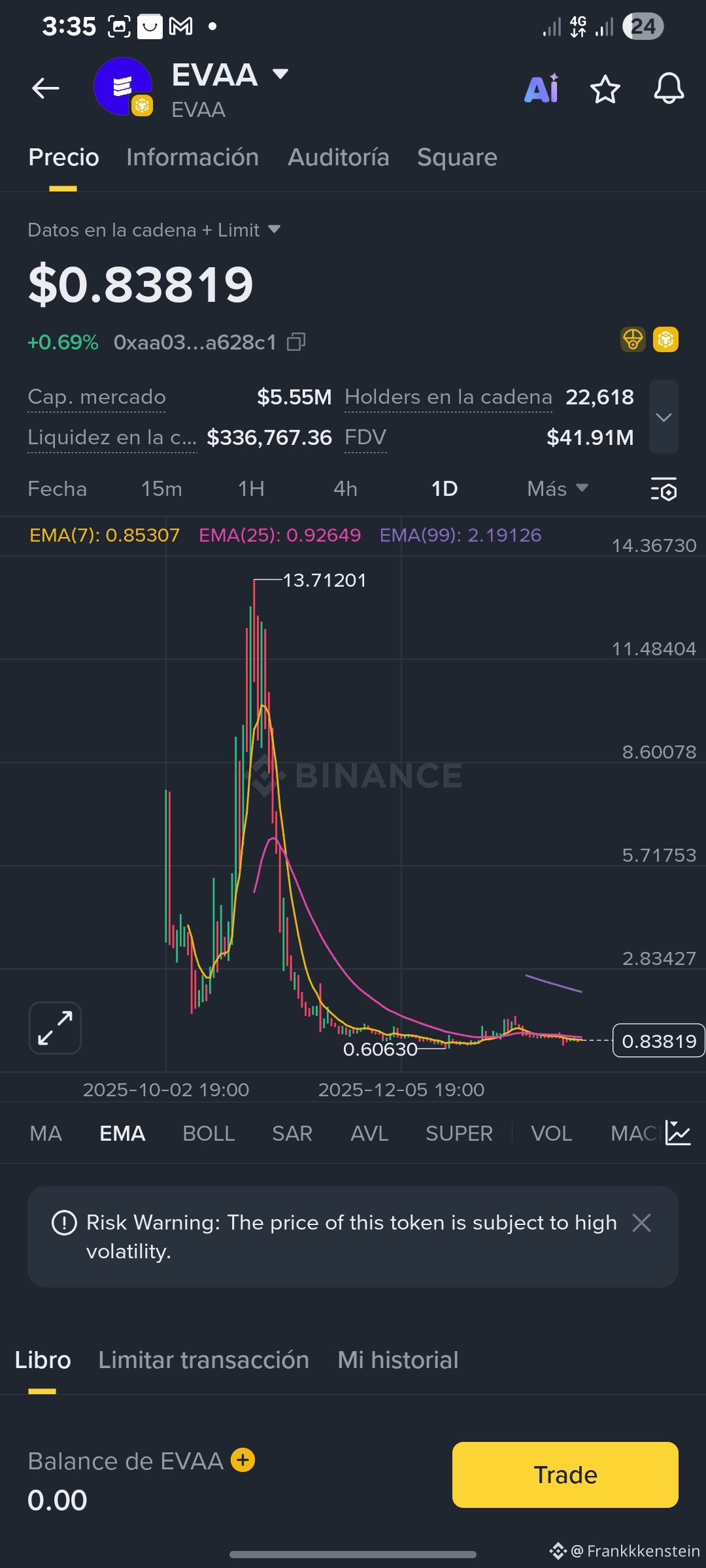Select the 4h chart interval

click(x=345, y=489)
